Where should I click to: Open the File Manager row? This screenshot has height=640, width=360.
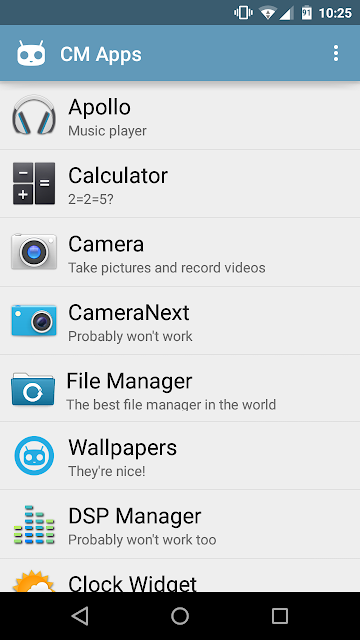[x=180, y=388]
